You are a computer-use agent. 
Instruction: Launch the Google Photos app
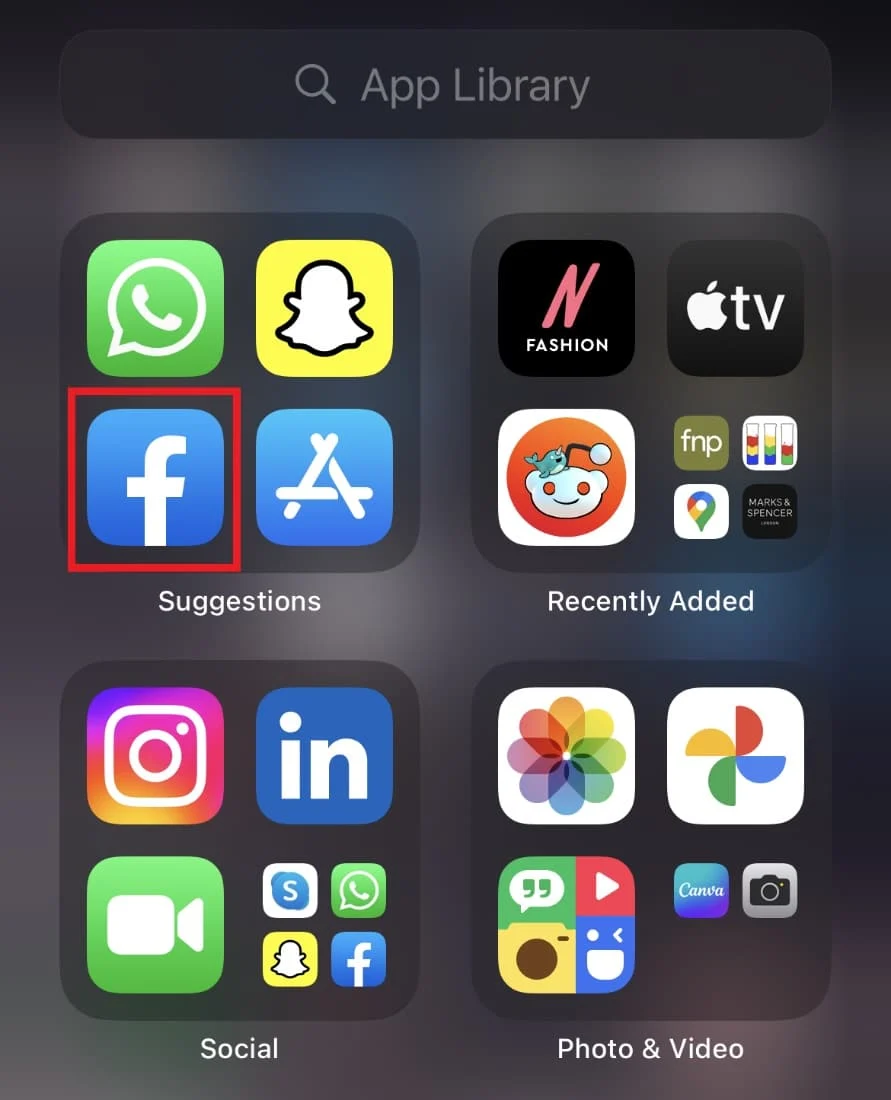click(x=735, y=755)
